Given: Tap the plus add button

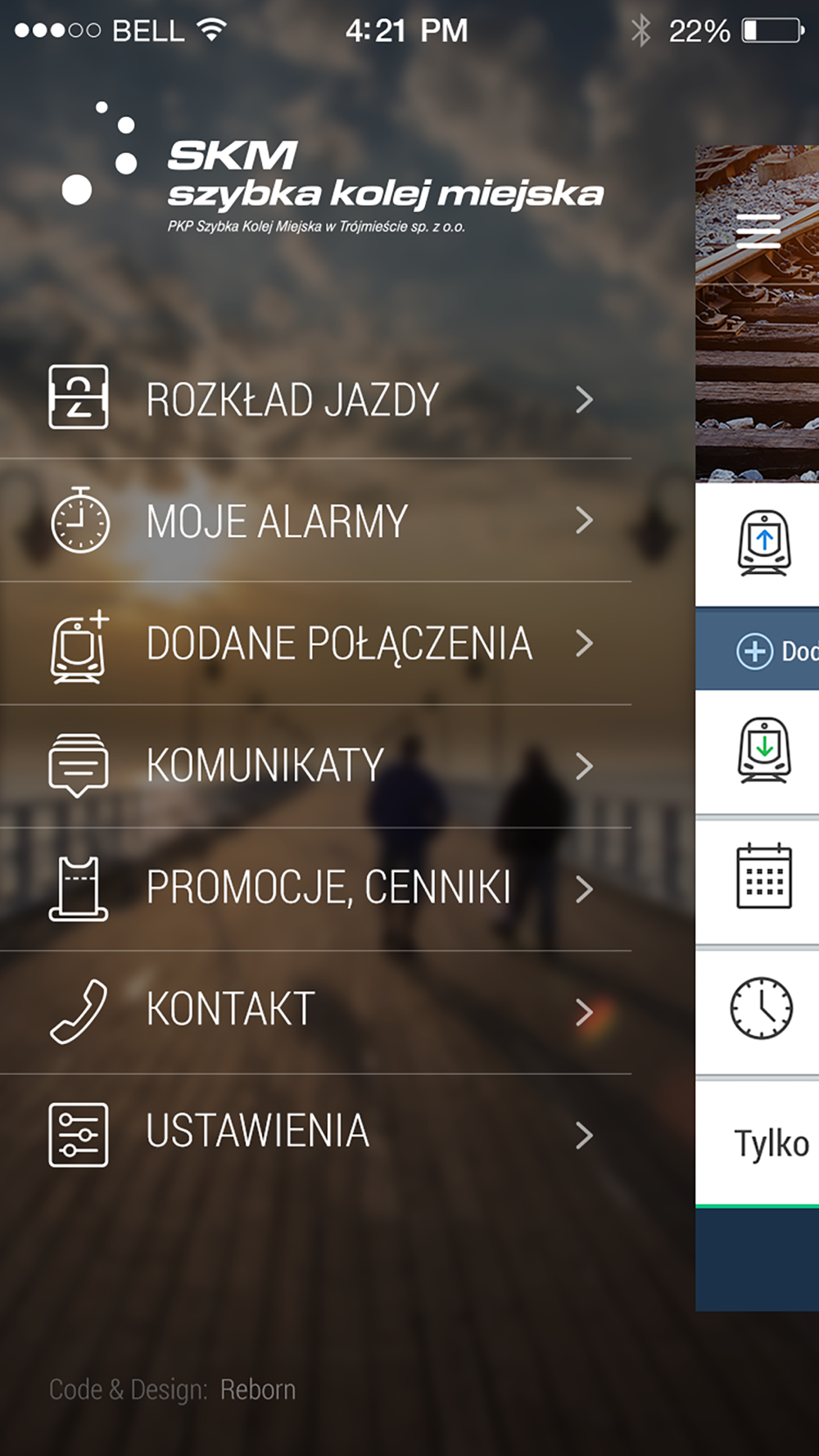Looking at the screenshot, I should (754, 652).
